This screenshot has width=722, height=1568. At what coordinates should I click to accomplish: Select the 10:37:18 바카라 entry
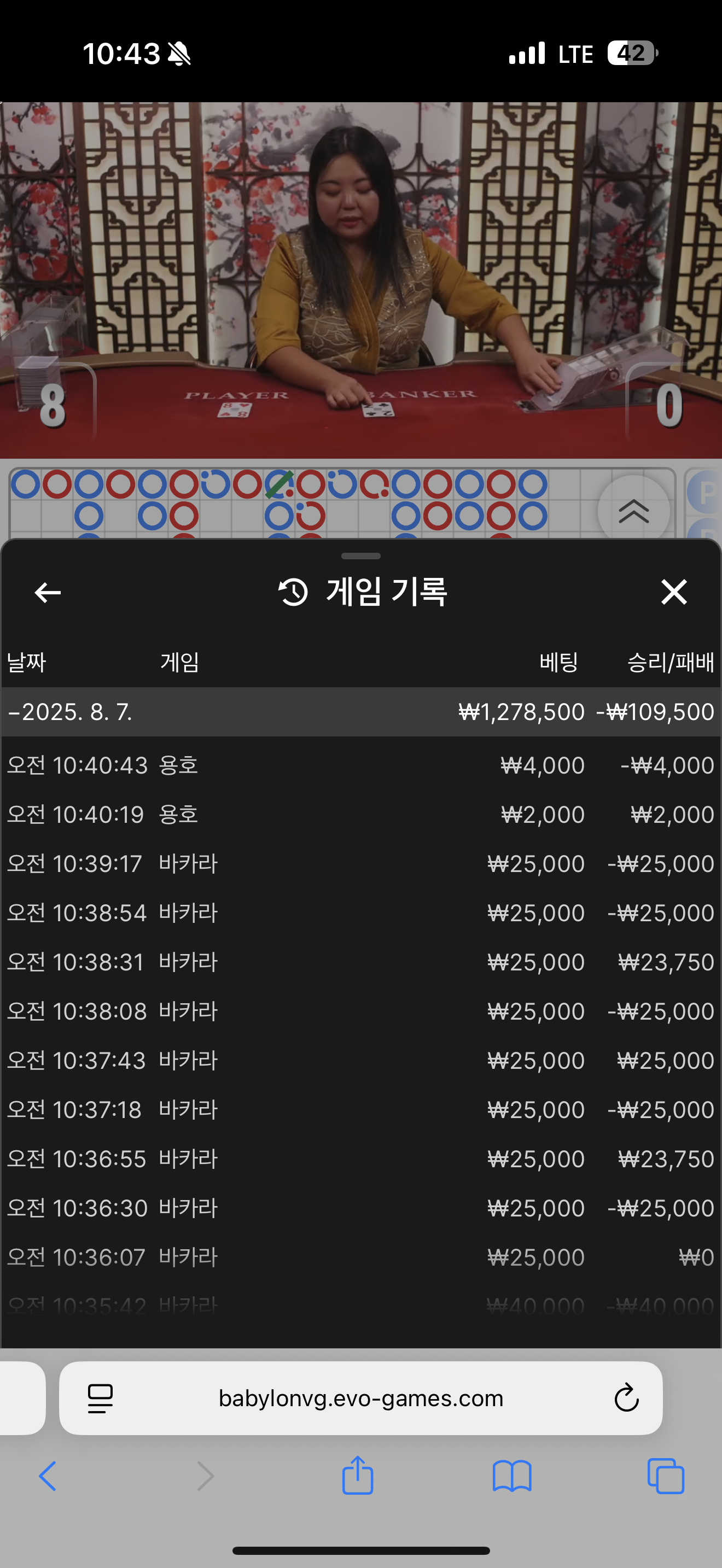360,1110
